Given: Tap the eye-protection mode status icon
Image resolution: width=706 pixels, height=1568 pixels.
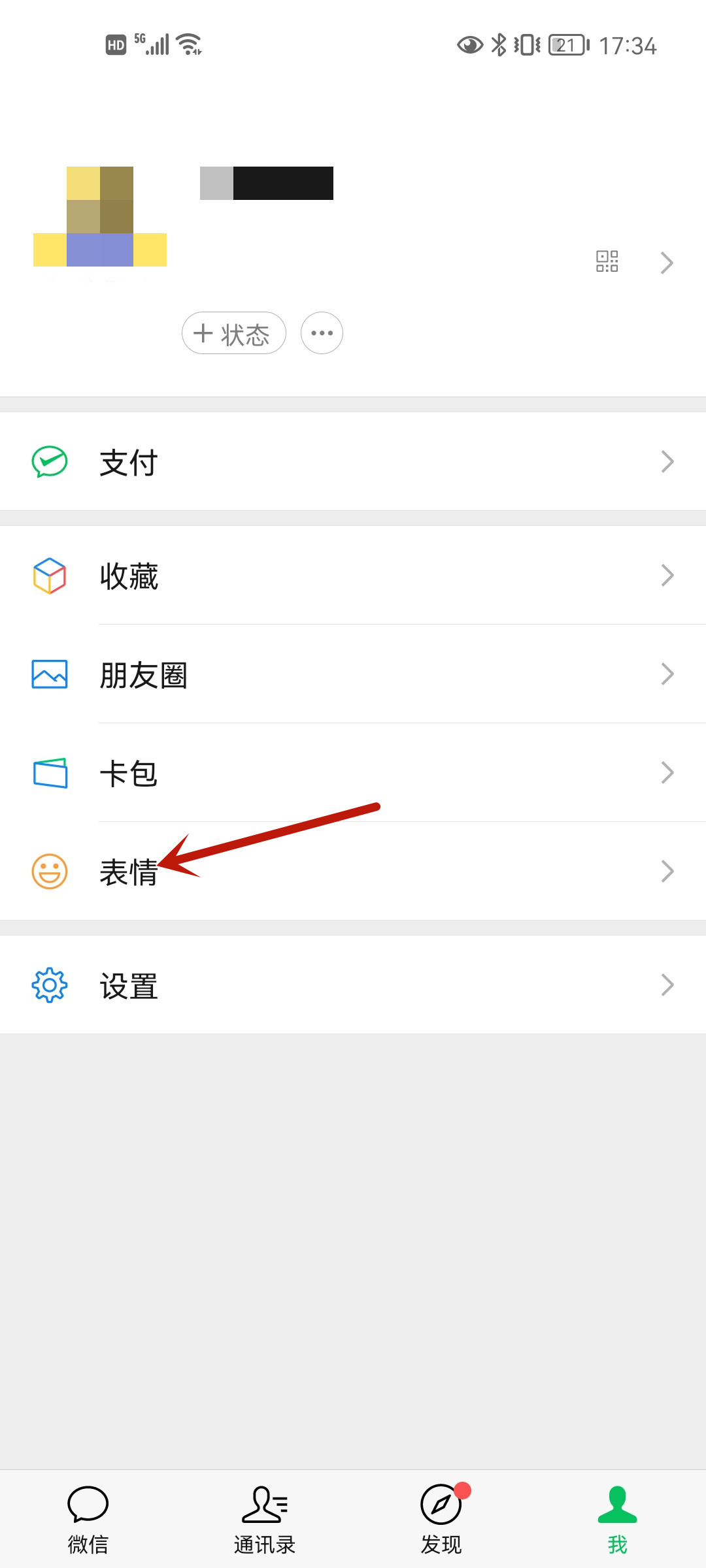Looking at the screenshot, I should click(x=469, y=45).
